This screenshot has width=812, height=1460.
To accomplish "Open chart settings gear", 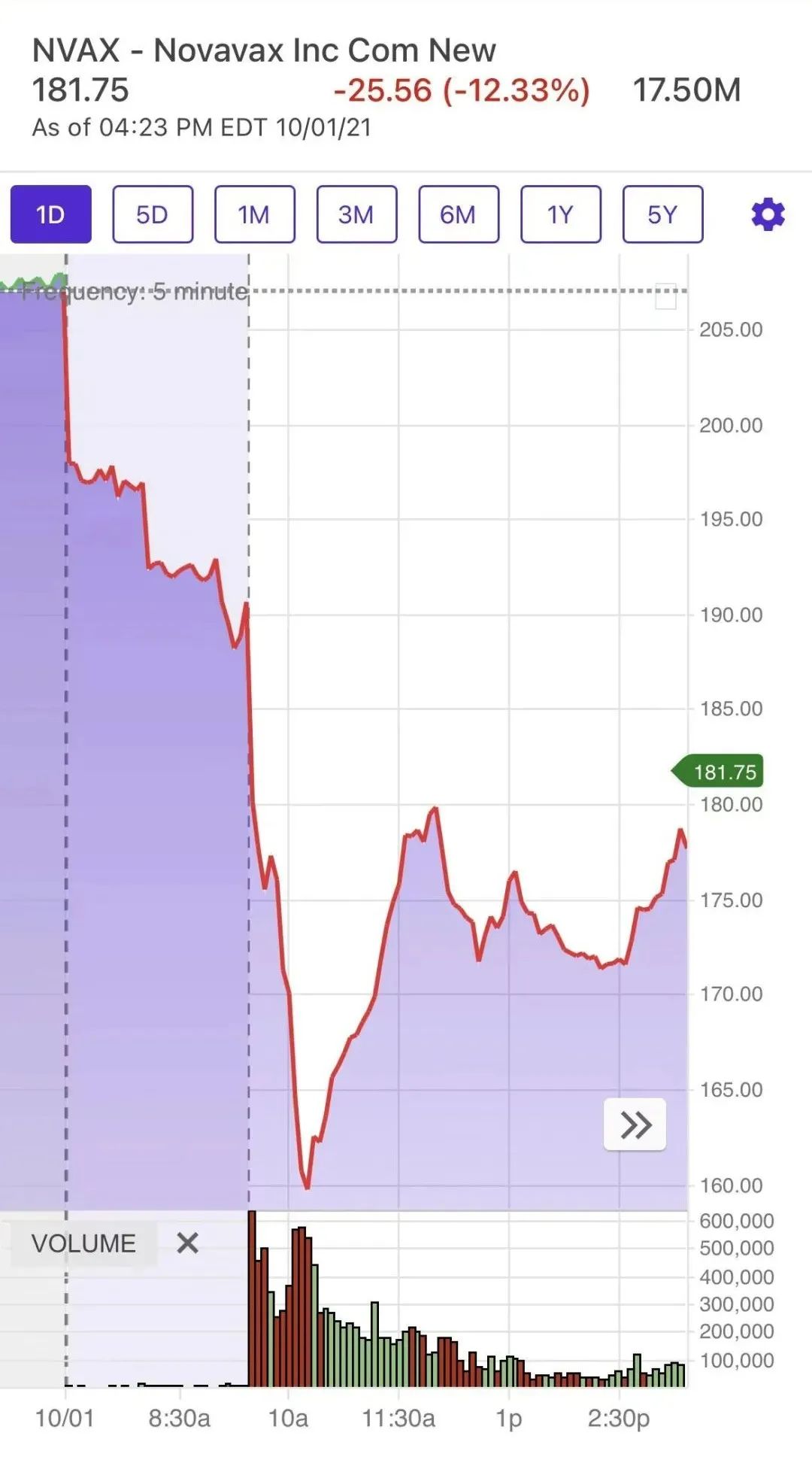I will click(768, 214).
